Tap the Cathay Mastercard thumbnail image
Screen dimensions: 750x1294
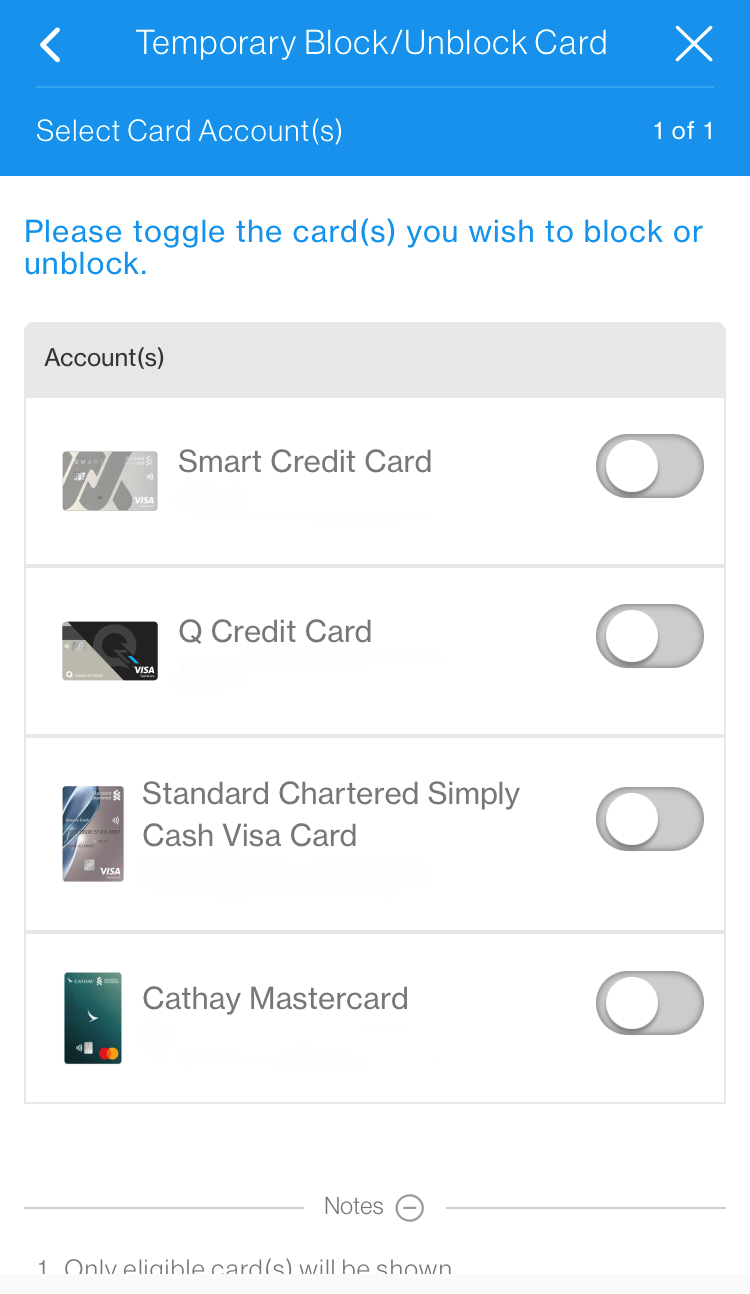pyautogui.click(x=93, y=1017)
